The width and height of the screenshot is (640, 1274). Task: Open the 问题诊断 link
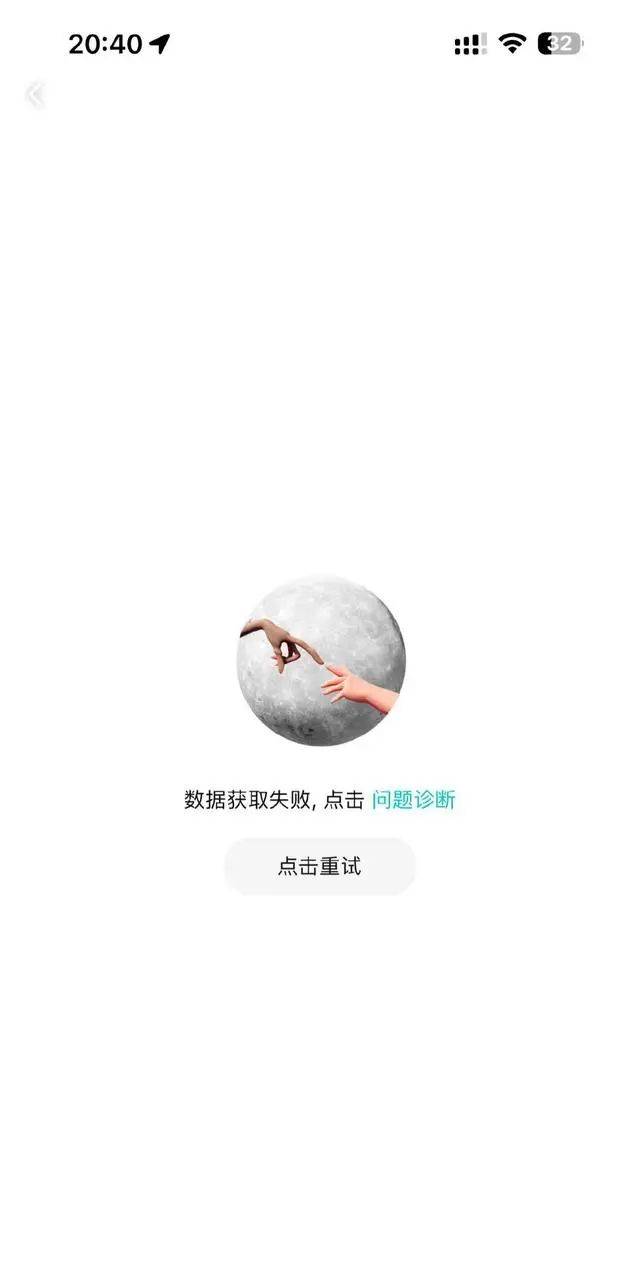pos(413,800)
